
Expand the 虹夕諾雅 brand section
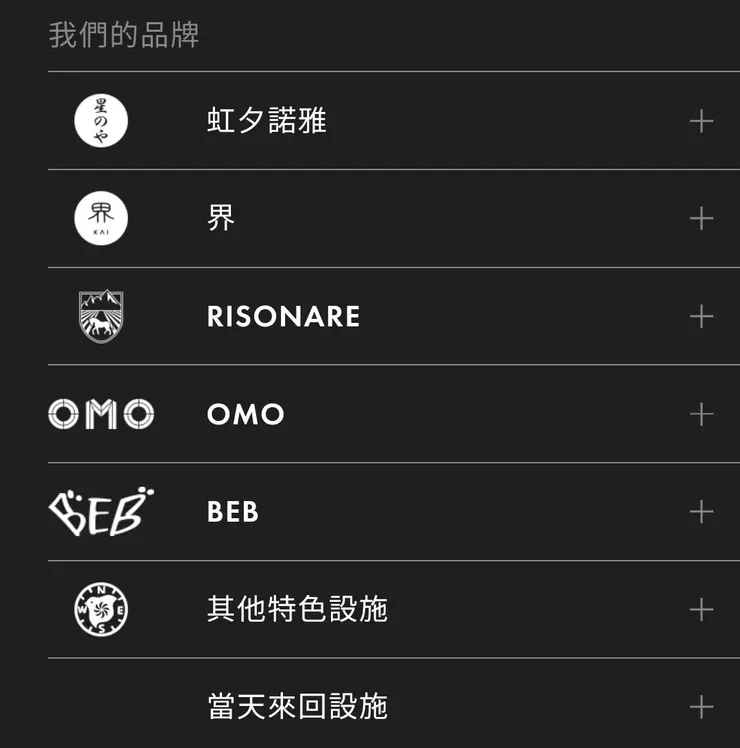(x=700, y=120)
